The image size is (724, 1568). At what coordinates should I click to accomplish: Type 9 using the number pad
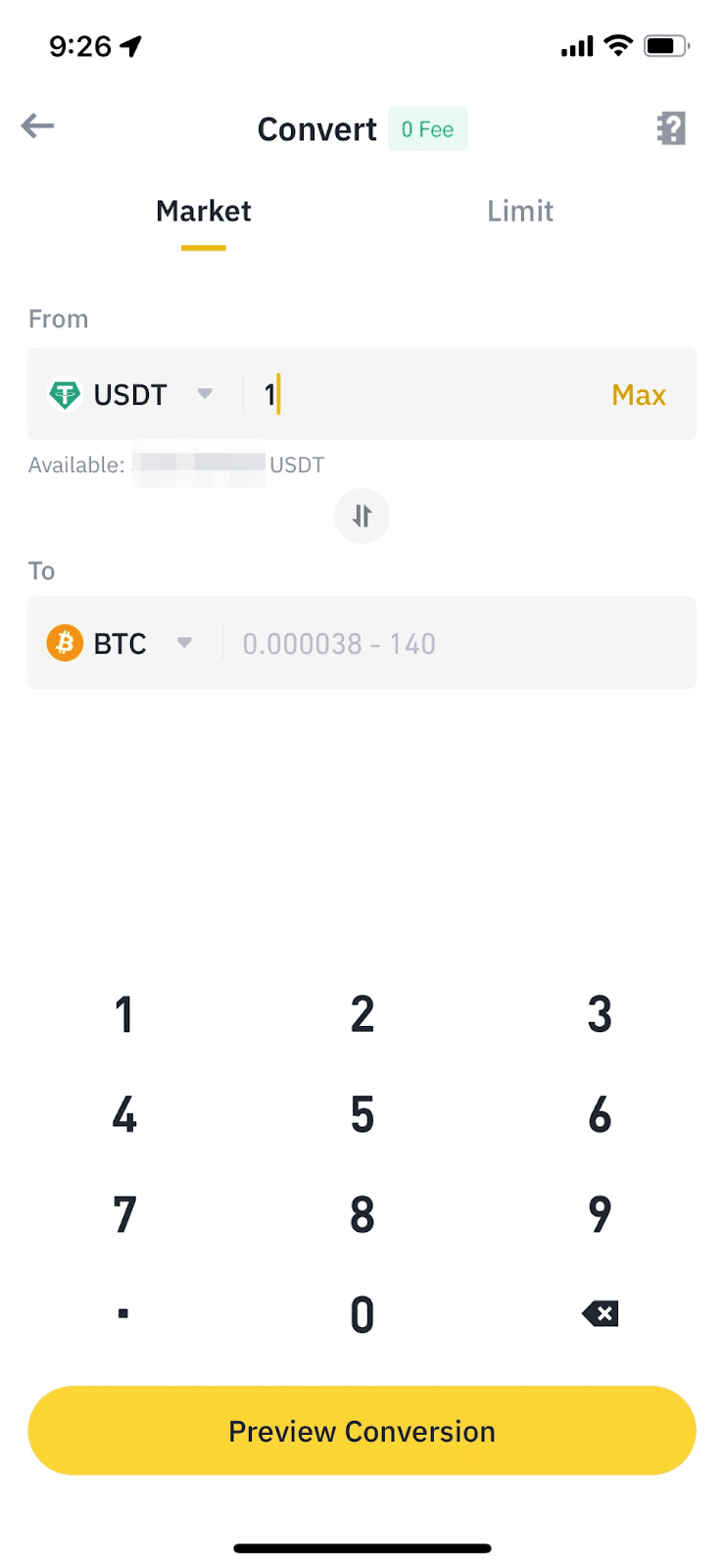(600, 1215)
